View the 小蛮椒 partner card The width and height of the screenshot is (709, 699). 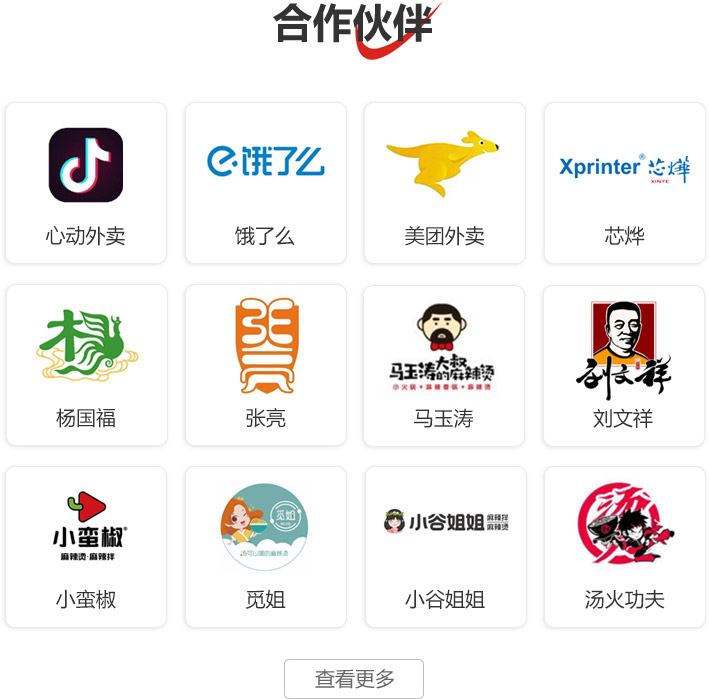coord(86,547)
